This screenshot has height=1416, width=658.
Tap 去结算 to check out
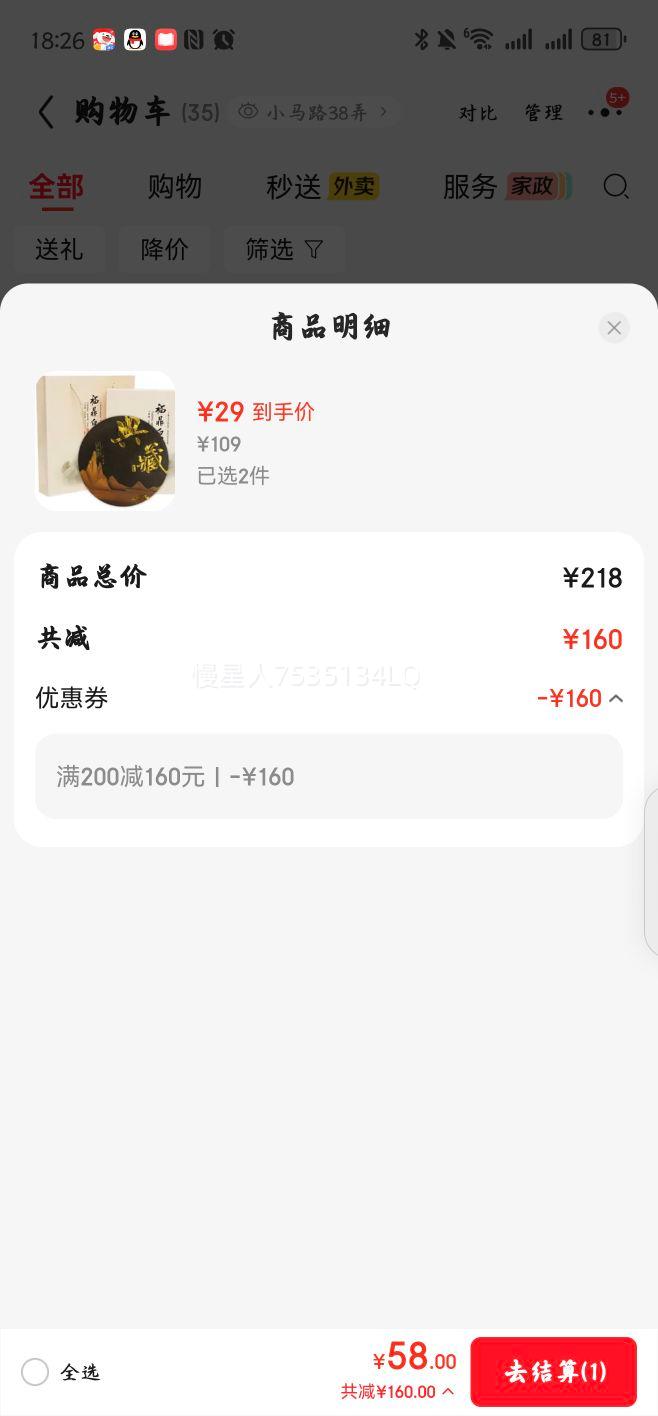pos(553,1371)
